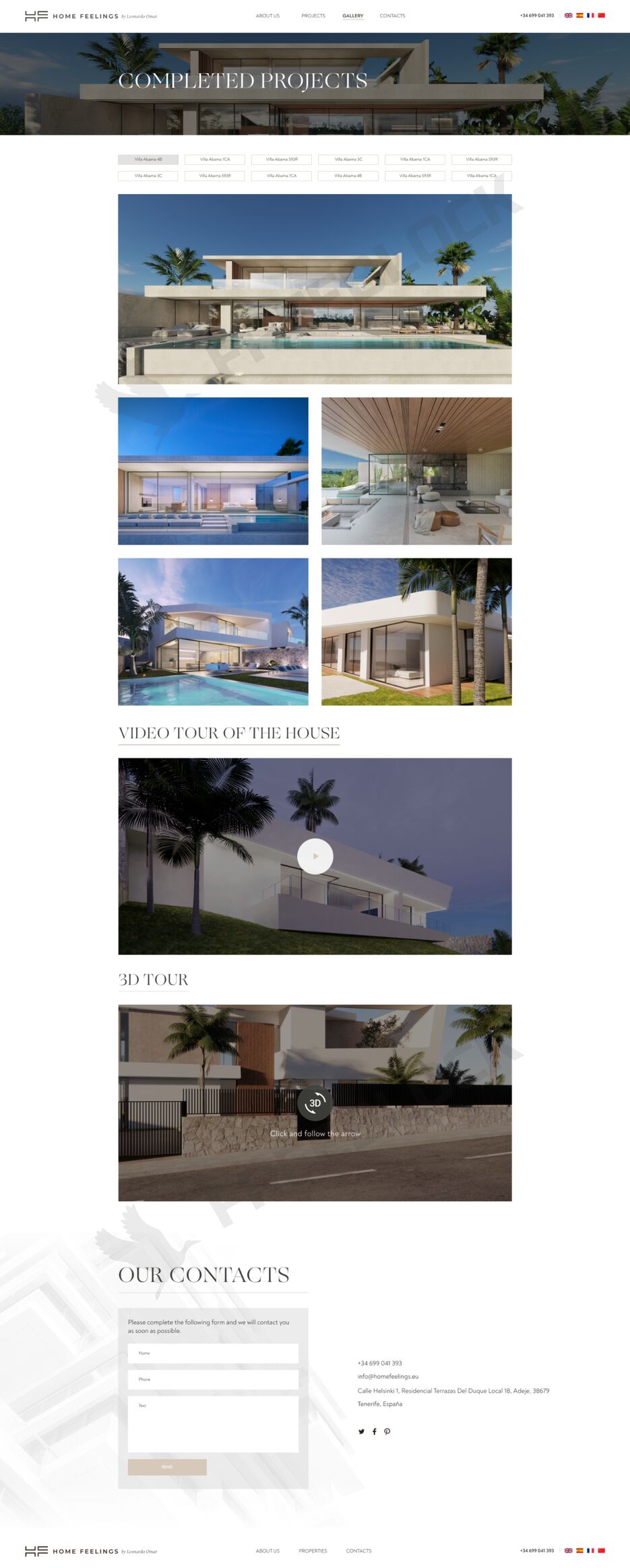Select the French flag in the header
Image resolution: width=630 pixels, height=1568 pixels.
590,15
